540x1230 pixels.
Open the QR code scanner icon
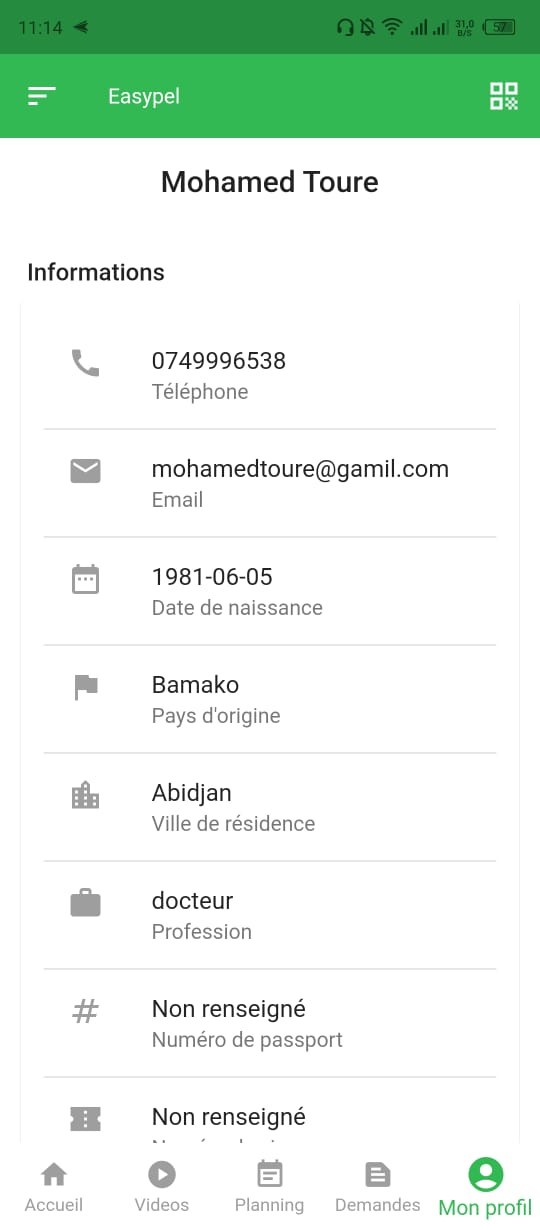[x=504, y=96]
